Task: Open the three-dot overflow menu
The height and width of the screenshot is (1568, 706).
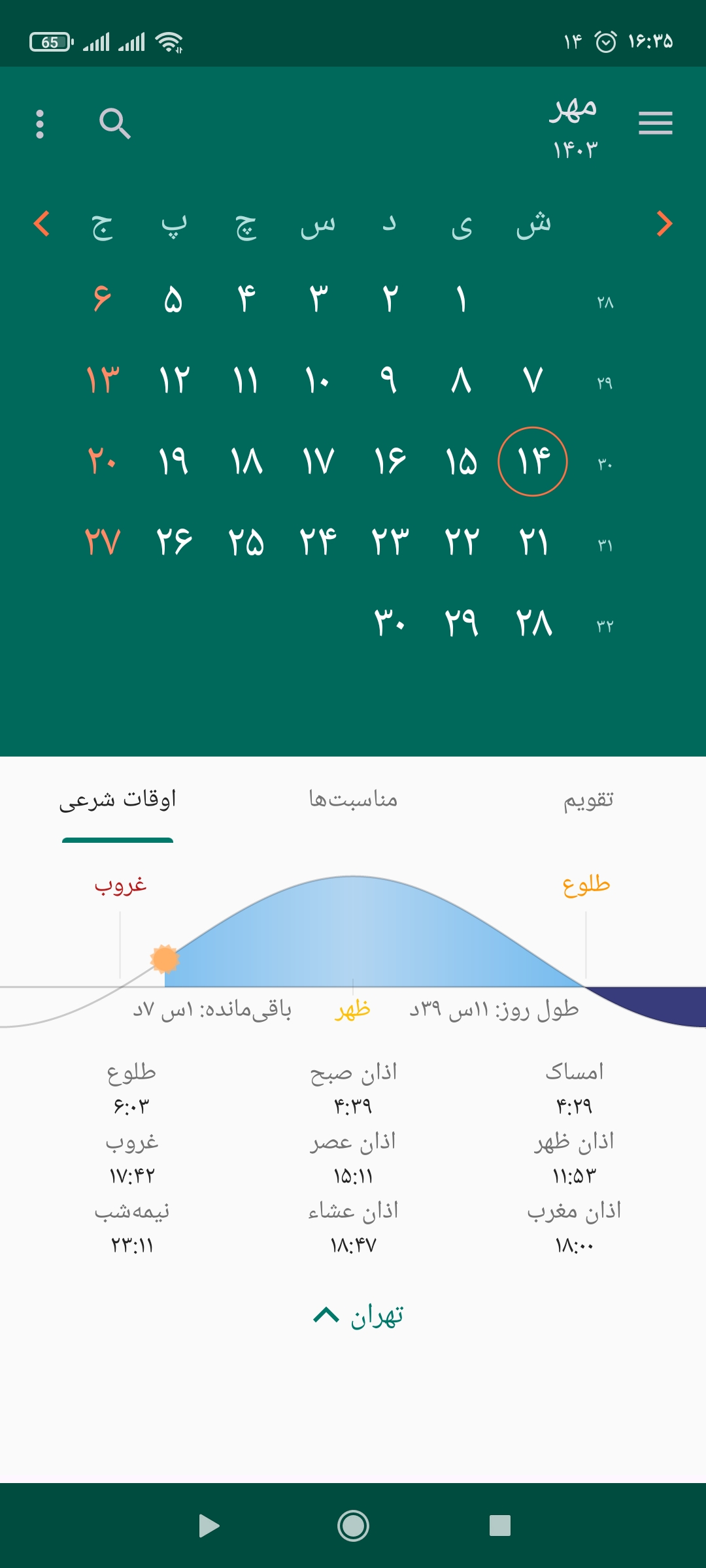Action: (x=40, y=123)
